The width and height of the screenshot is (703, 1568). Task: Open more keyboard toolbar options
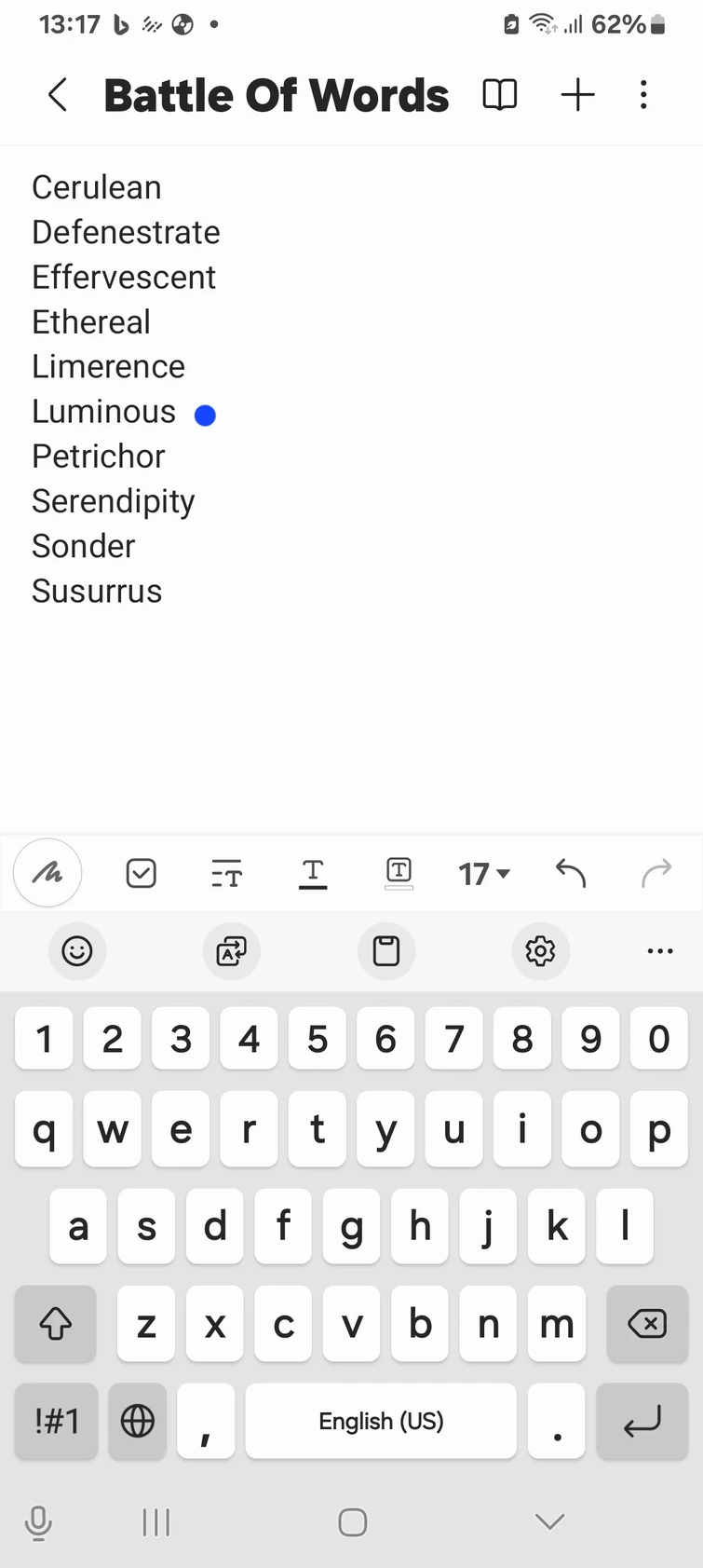659,951
